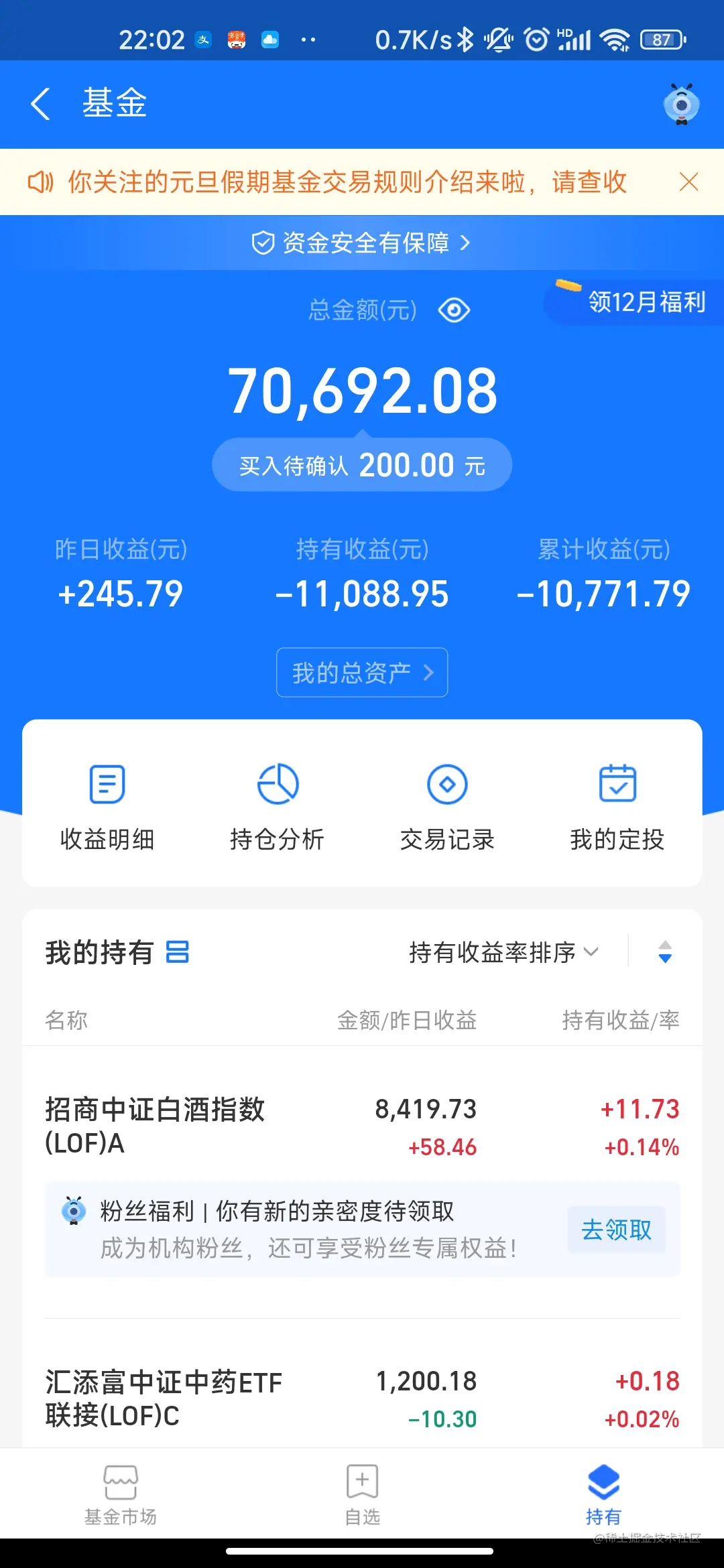Claim the 领12月福利 reward

coord(637,302)
